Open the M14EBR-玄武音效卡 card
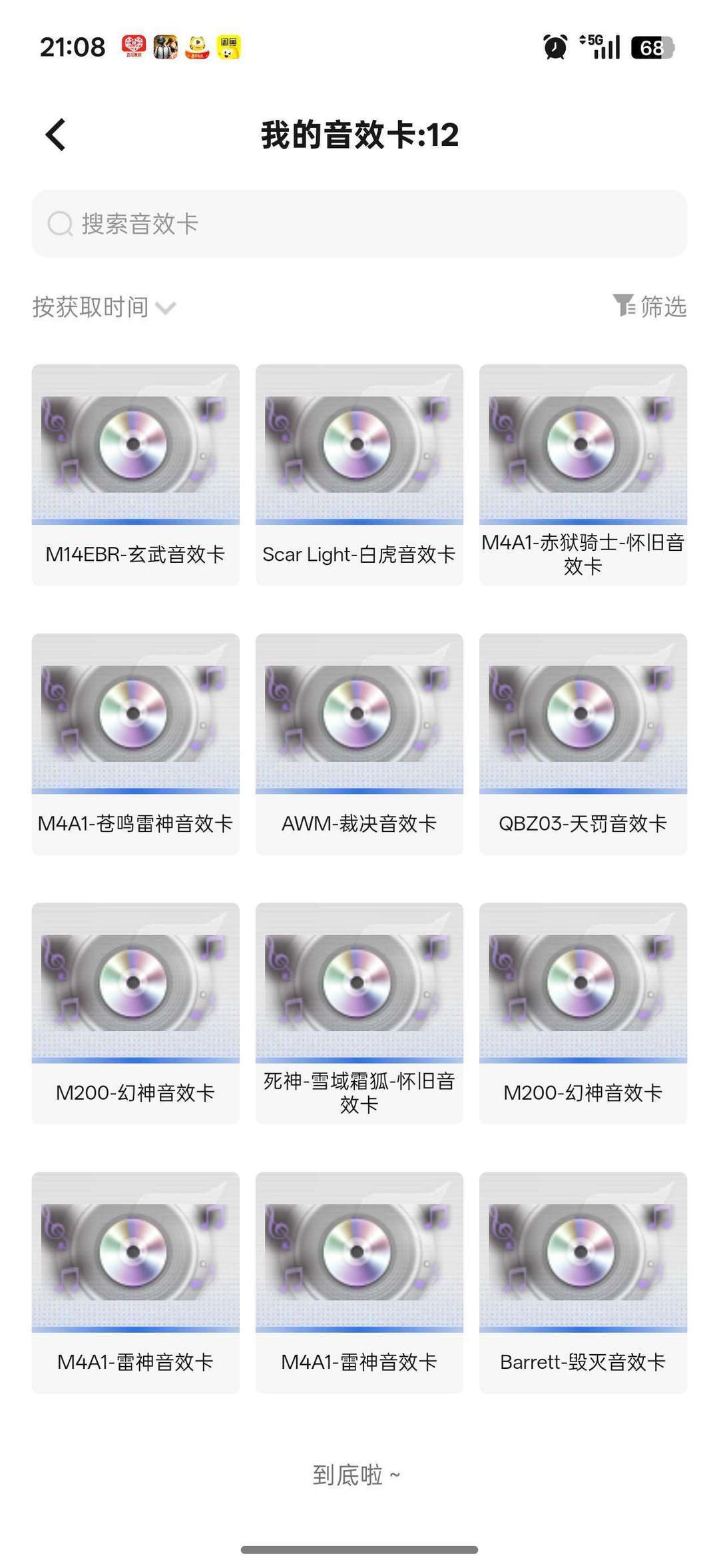Viewport: 719px width, 1568px height. coord(135,473)
